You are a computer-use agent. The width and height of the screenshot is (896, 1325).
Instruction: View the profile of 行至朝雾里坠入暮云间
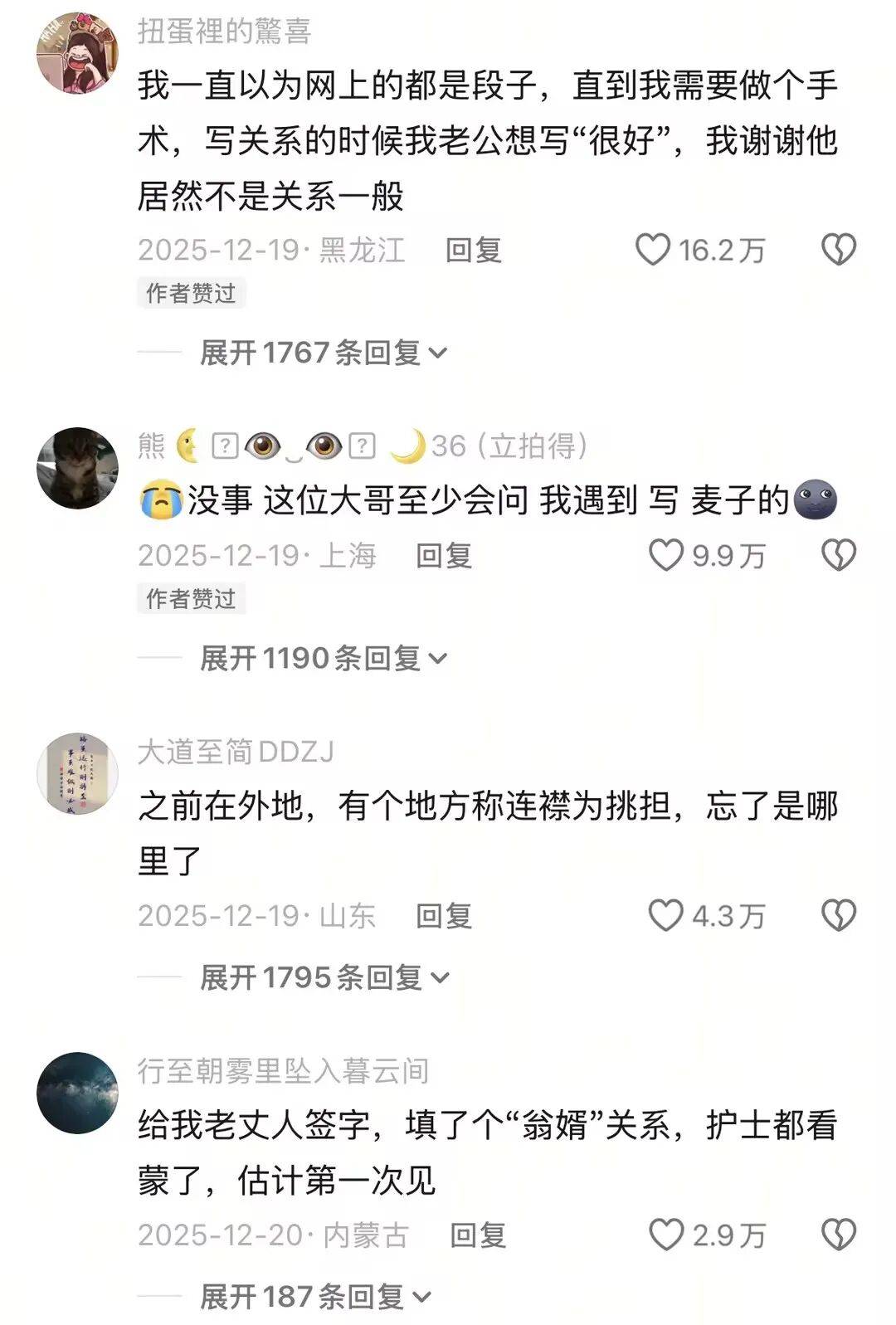pos(78,1093)
